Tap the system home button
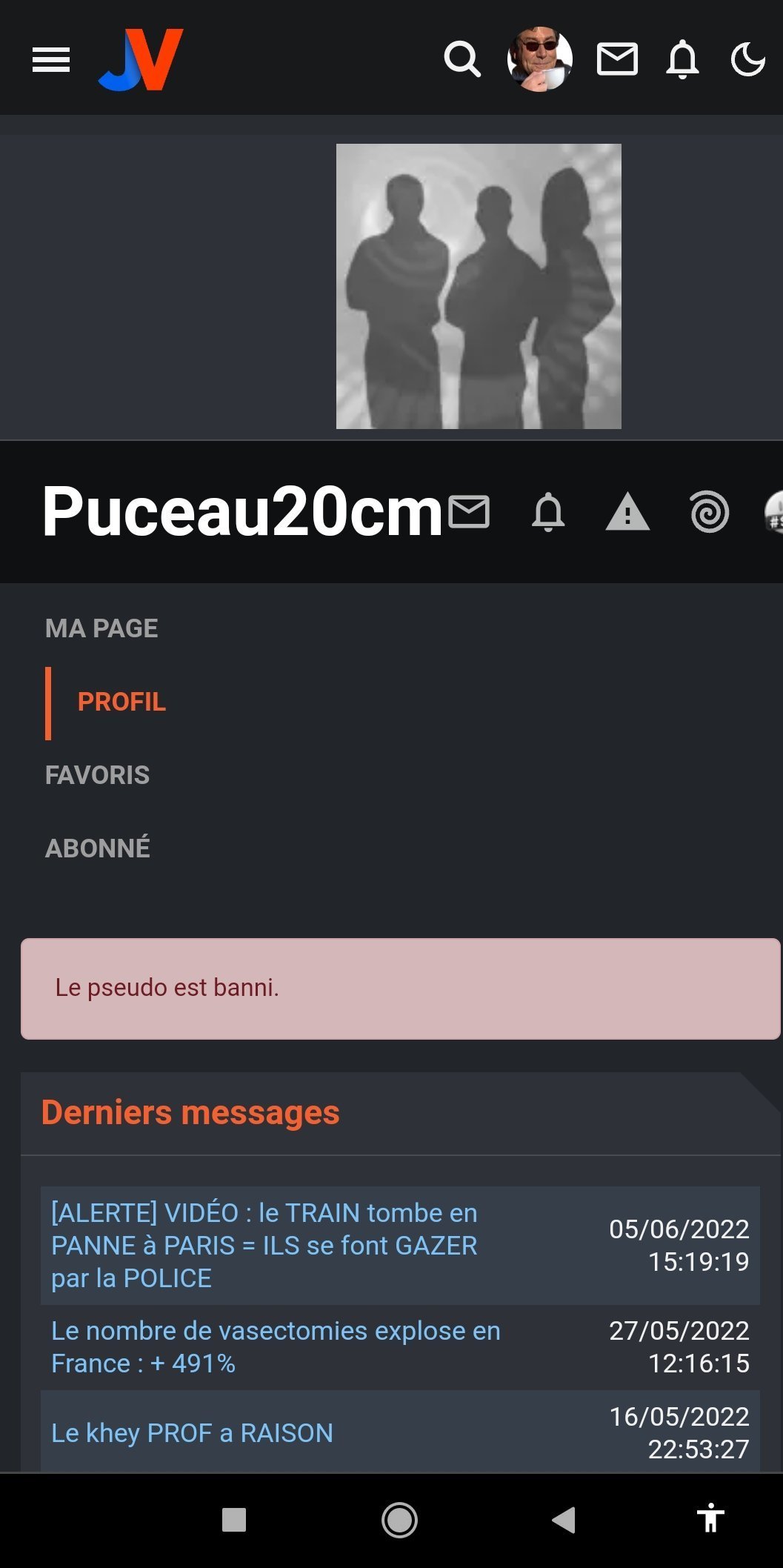The width and height of the screenshot is (783, 1568). 399,1520
